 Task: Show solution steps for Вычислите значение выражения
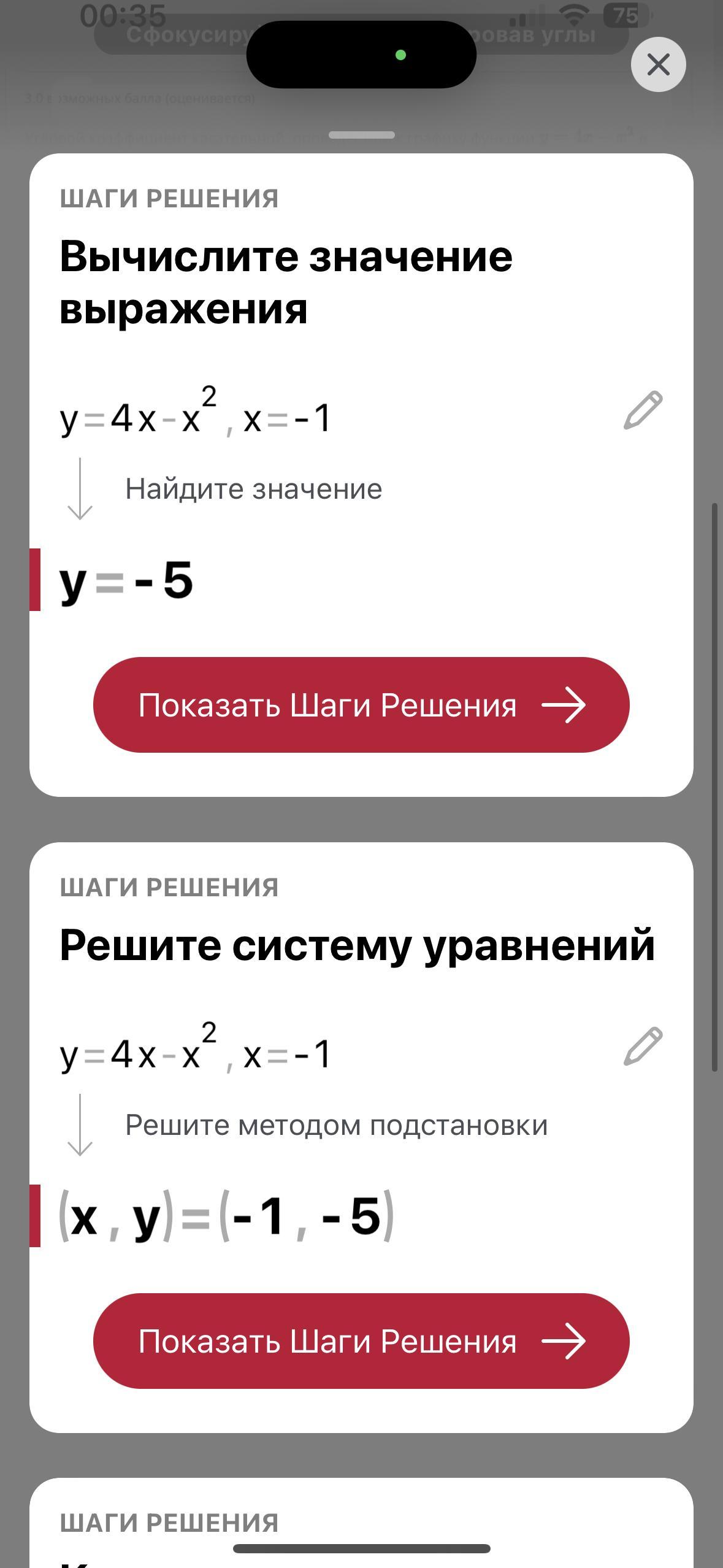[361, 705]
